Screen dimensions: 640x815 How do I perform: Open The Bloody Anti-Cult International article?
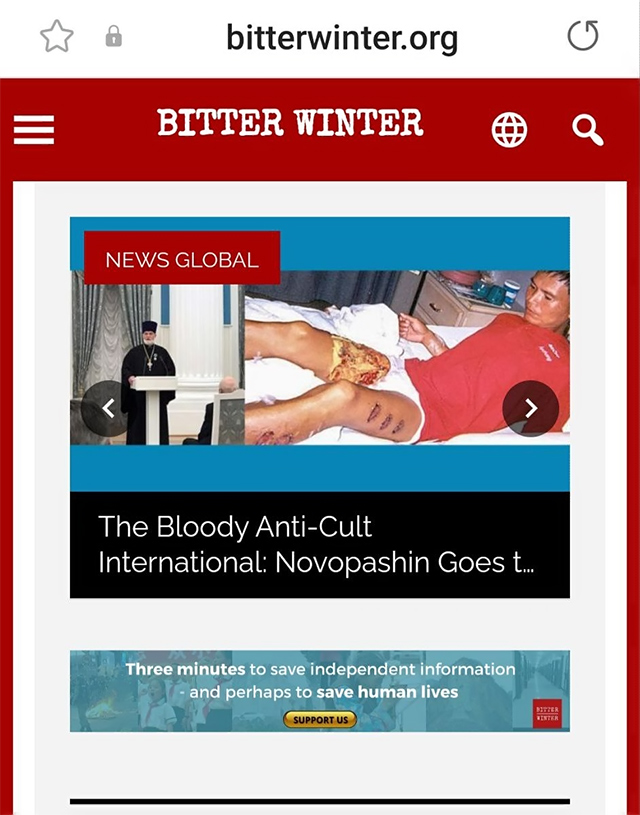tap(316, 544)
